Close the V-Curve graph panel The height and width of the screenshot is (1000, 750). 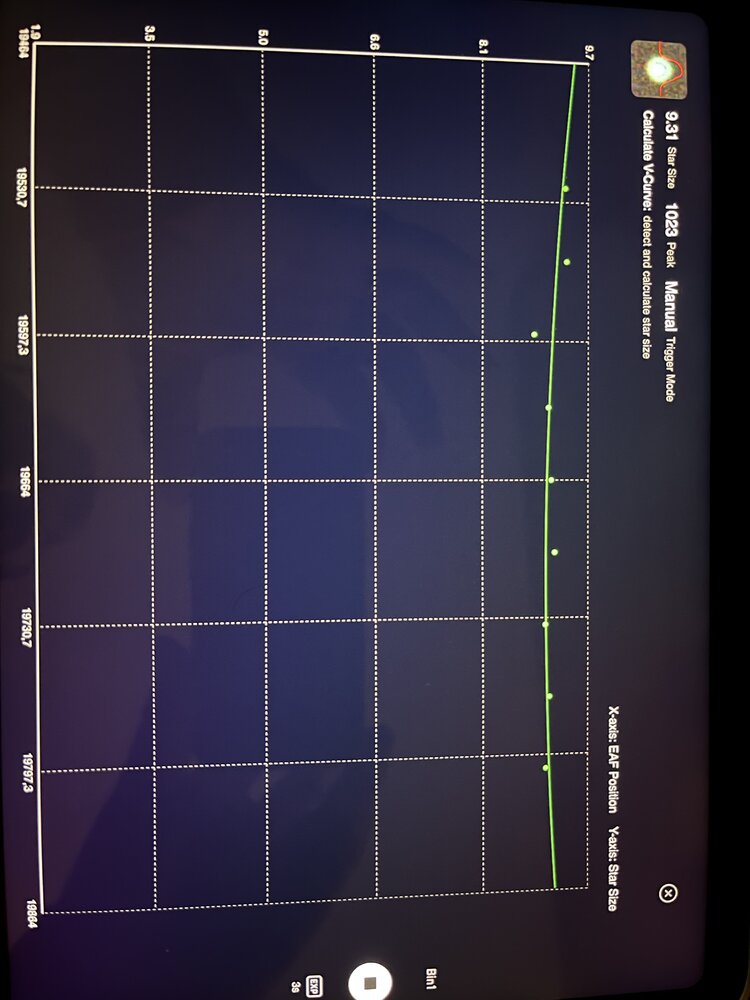[669, 893]
